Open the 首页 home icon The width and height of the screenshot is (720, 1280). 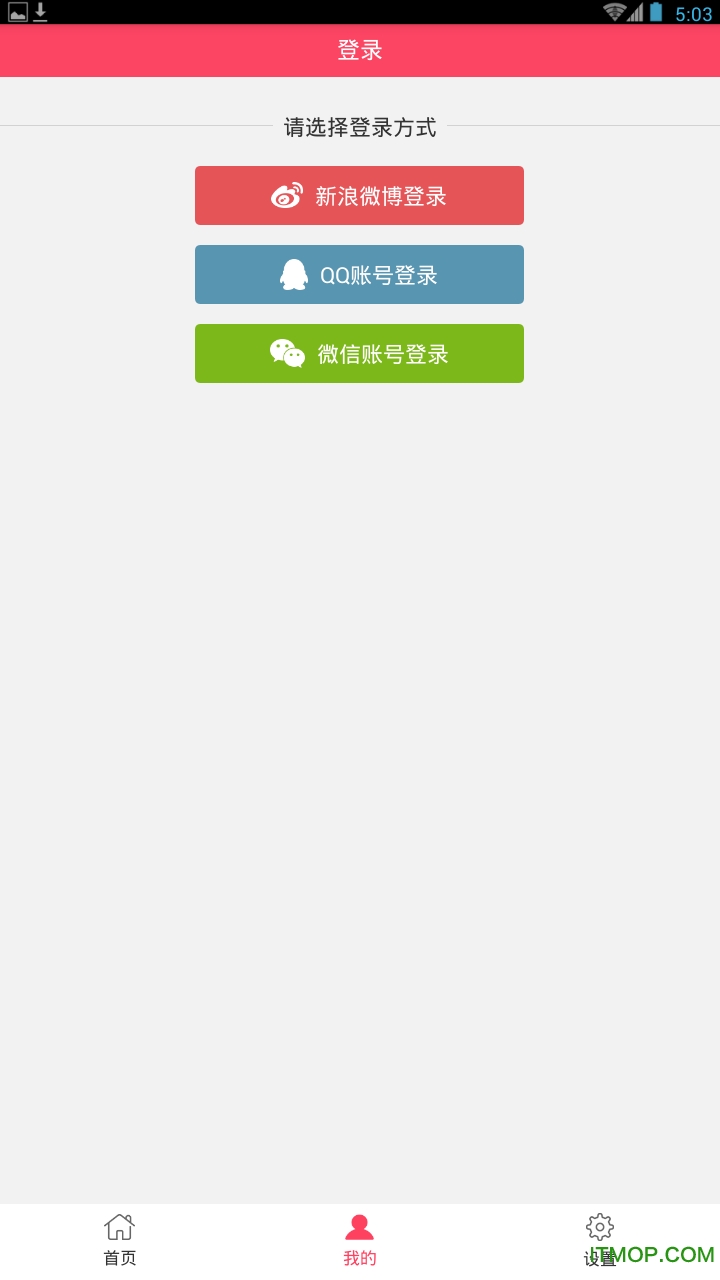click(119, 1225)
